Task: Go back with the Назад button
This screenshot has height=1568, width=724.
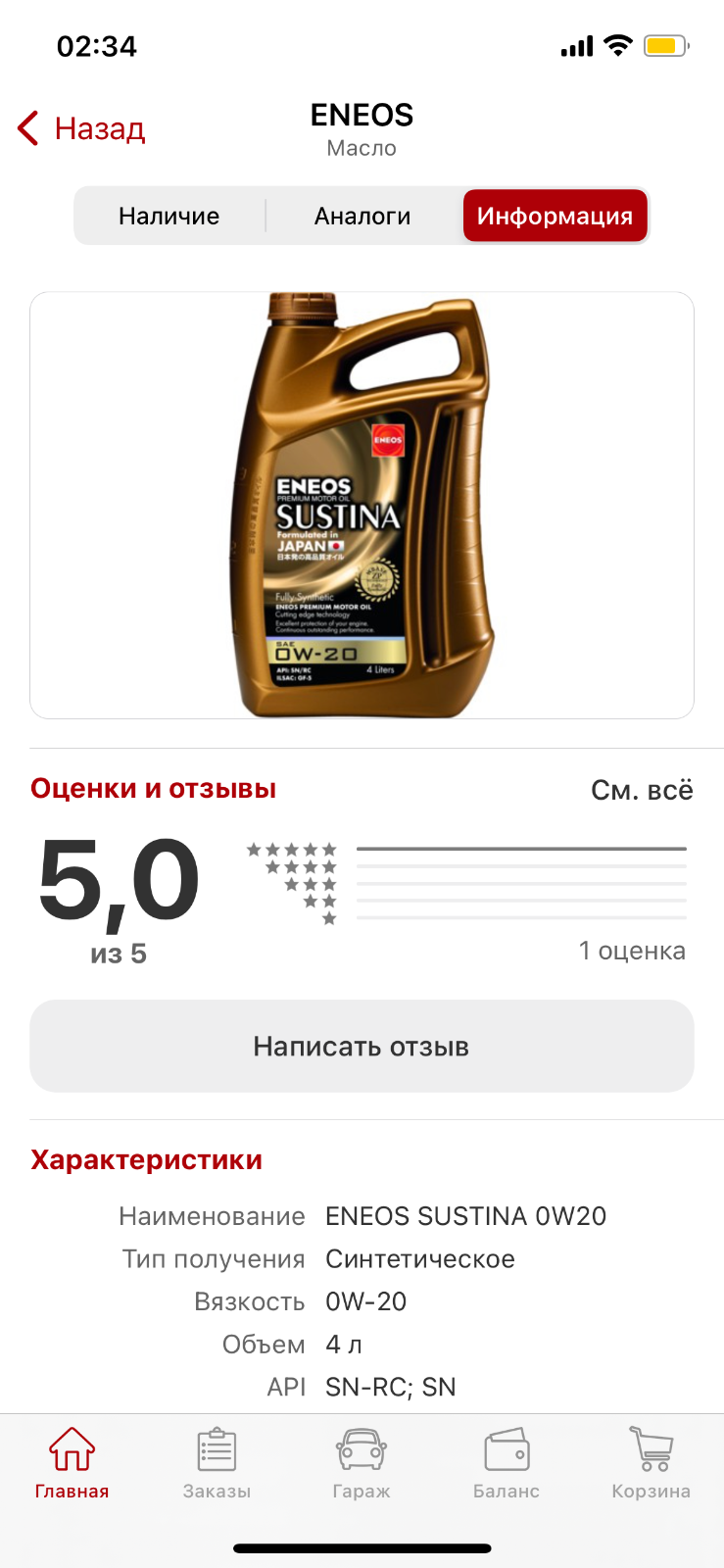Action: pyautogui.click(x=81, y=128)
